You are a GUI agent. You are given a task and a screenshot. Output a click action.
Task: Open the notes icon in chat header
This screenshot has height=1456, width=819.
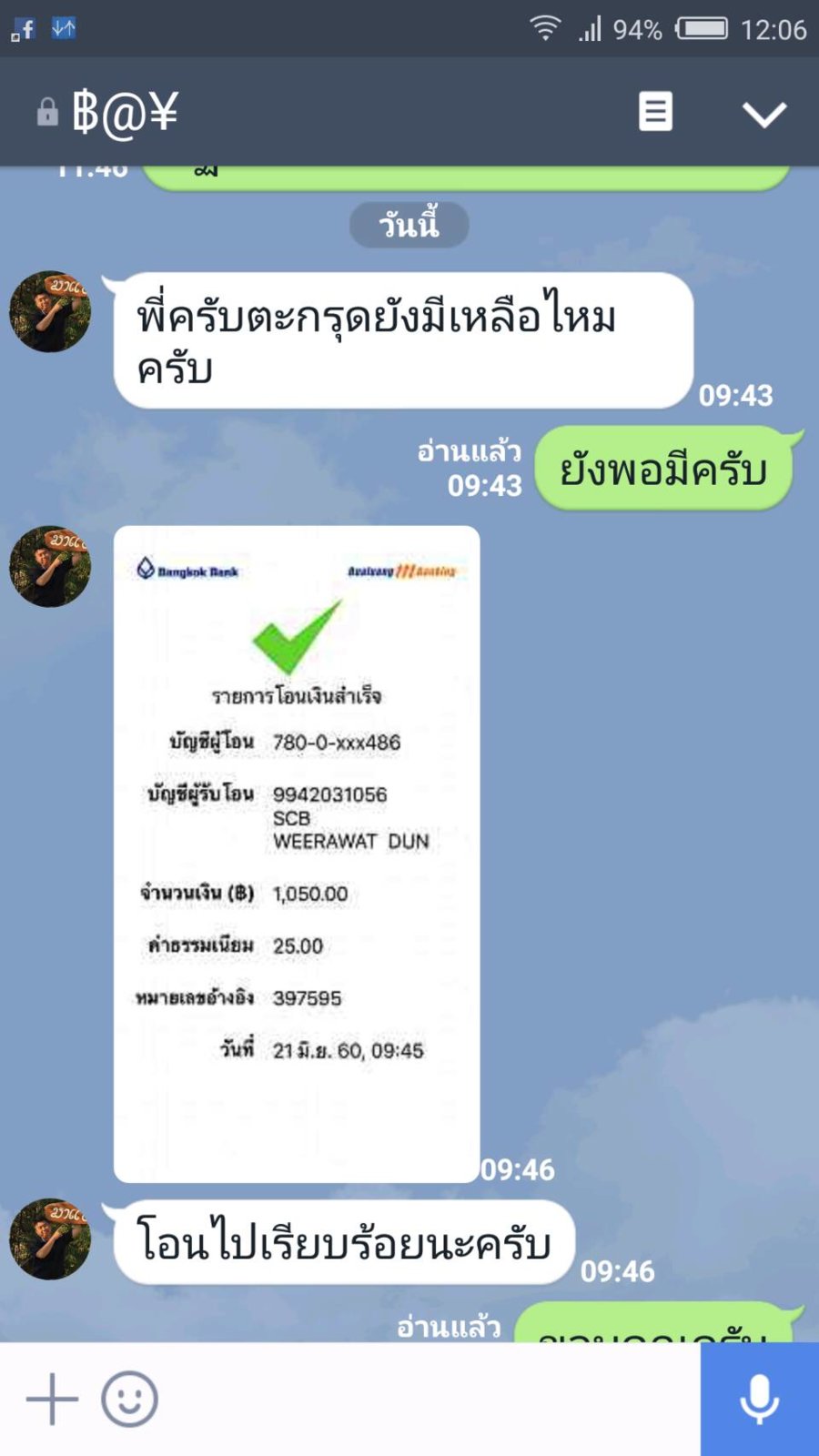coord(655,112)
